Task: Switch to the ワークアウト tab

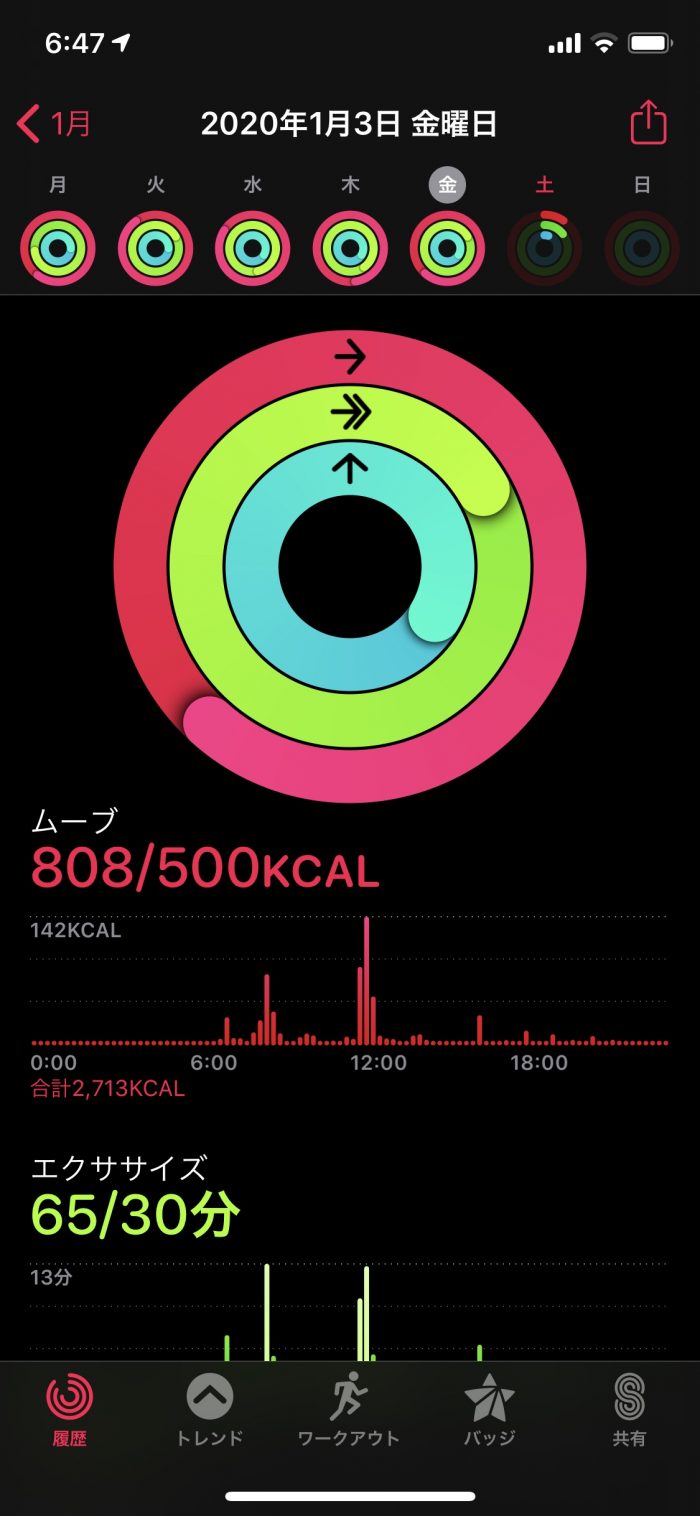Action: tap(349, 1410)
